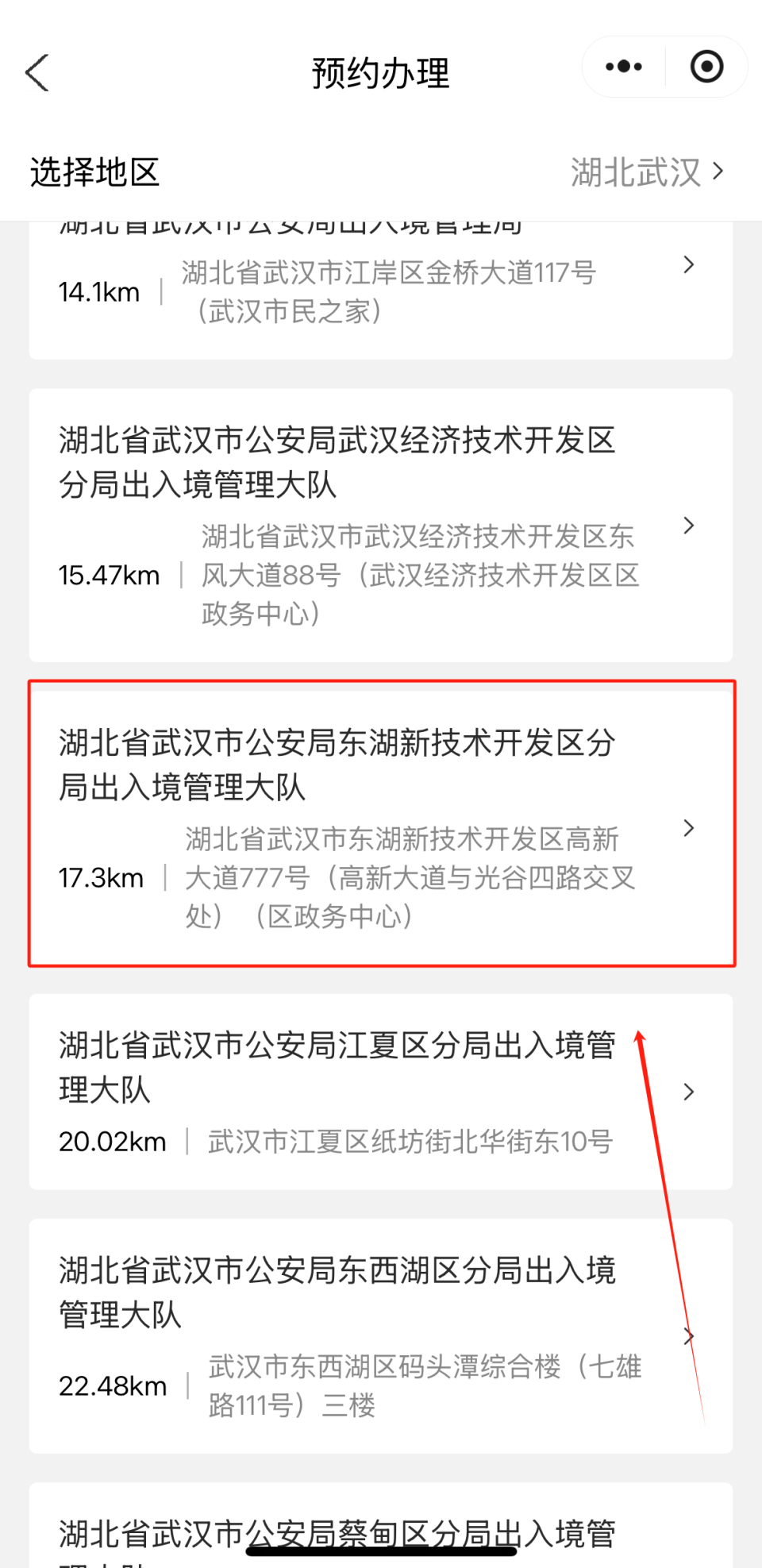Tap the chevron beside highlighted 东湖新技术开发区 entry
762x1568 pixels.
pyautogui.click(x=688, y=828)
